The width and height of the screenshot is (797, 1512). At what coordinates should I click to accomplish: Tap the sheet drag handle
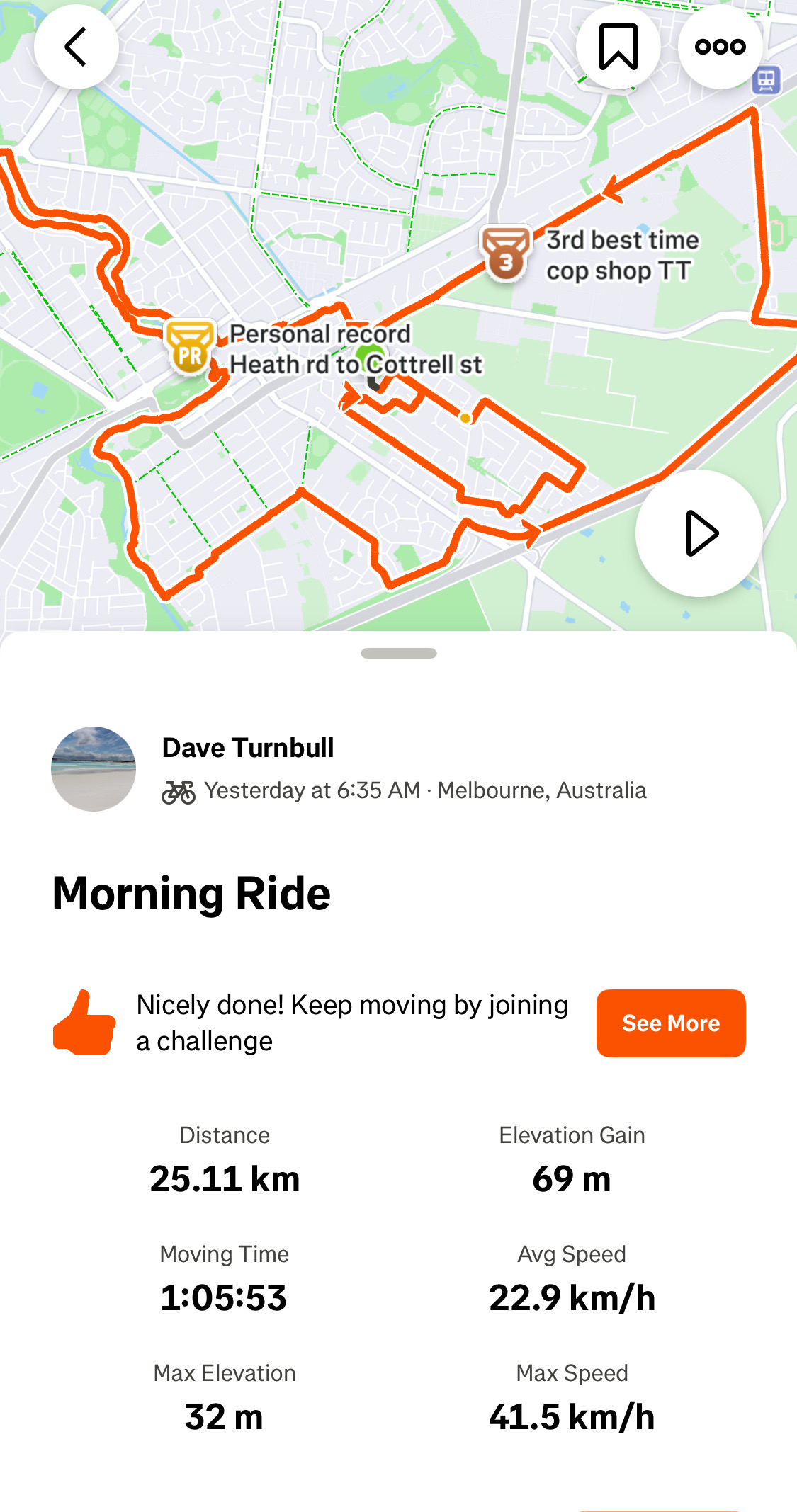[398, 653]
